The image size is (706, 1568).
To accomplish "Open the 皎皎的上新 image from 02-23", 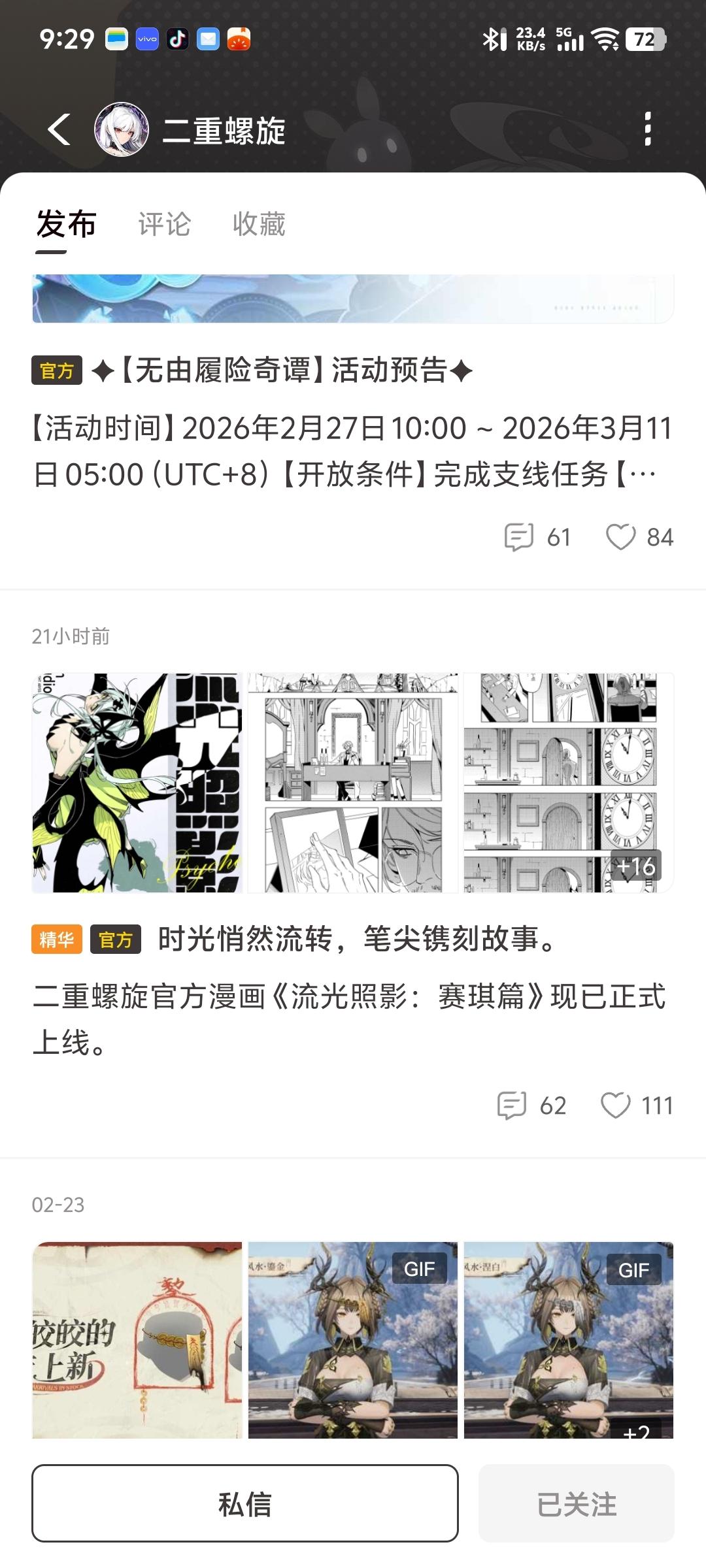I will tap(137, 1339).
